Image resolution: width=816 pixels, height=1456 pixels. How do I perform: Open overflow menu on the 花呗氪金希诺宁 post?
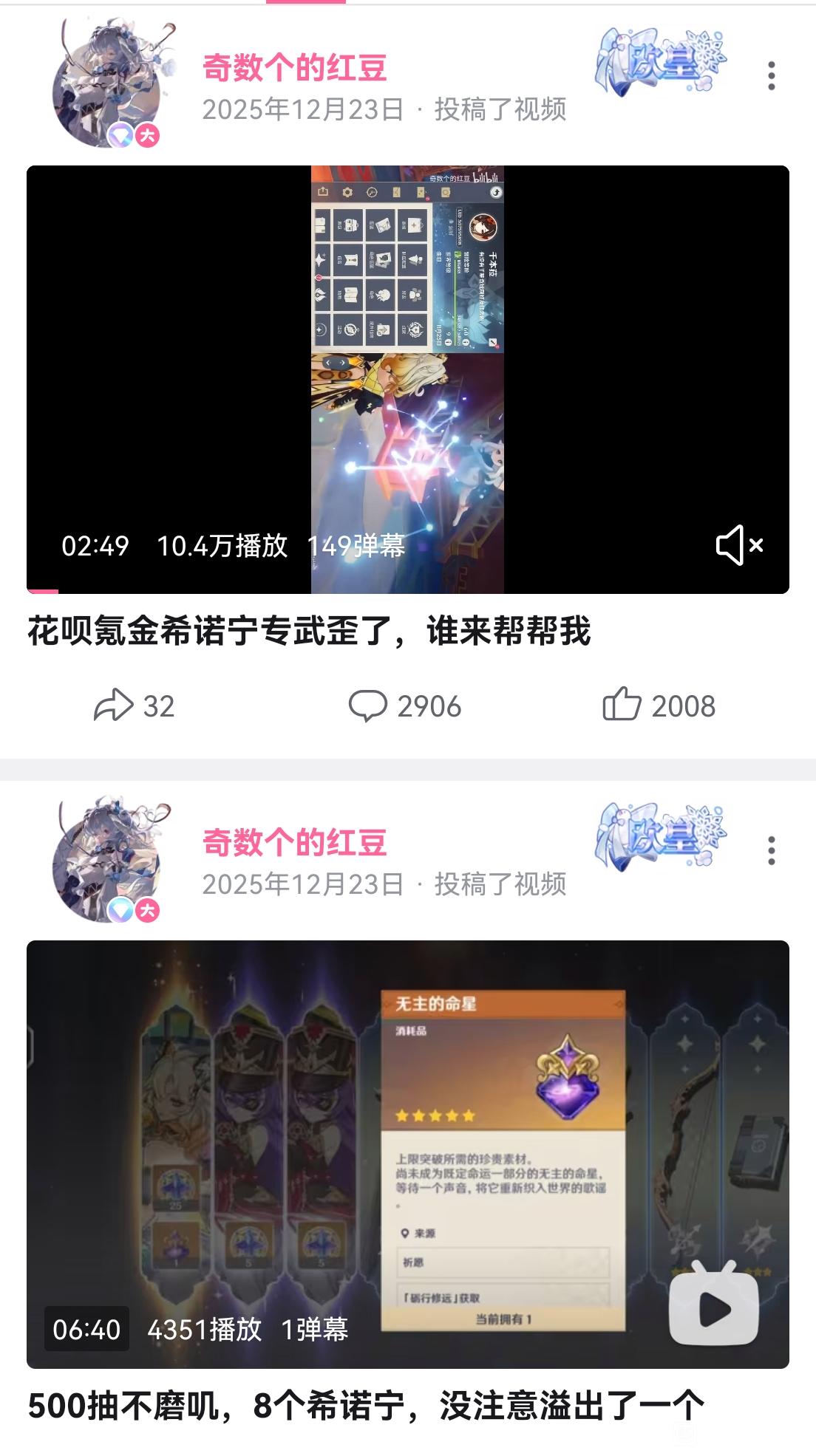pyautogui.click(x=771, y=76)
